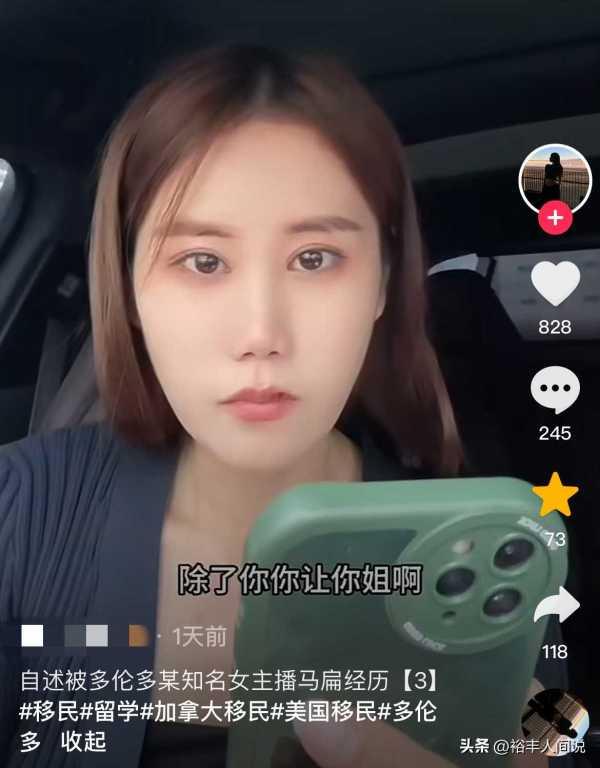This screenshot has width=600, height=768.
Task: Add the video to favorites with the star
Action: 555,495
